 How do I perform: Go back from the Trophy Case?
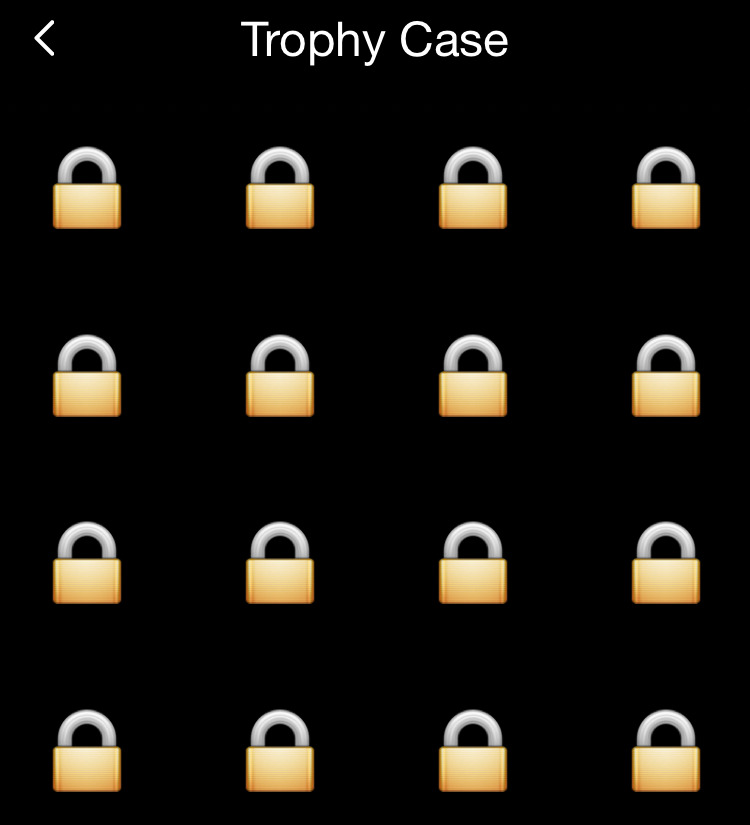[44, 40]
